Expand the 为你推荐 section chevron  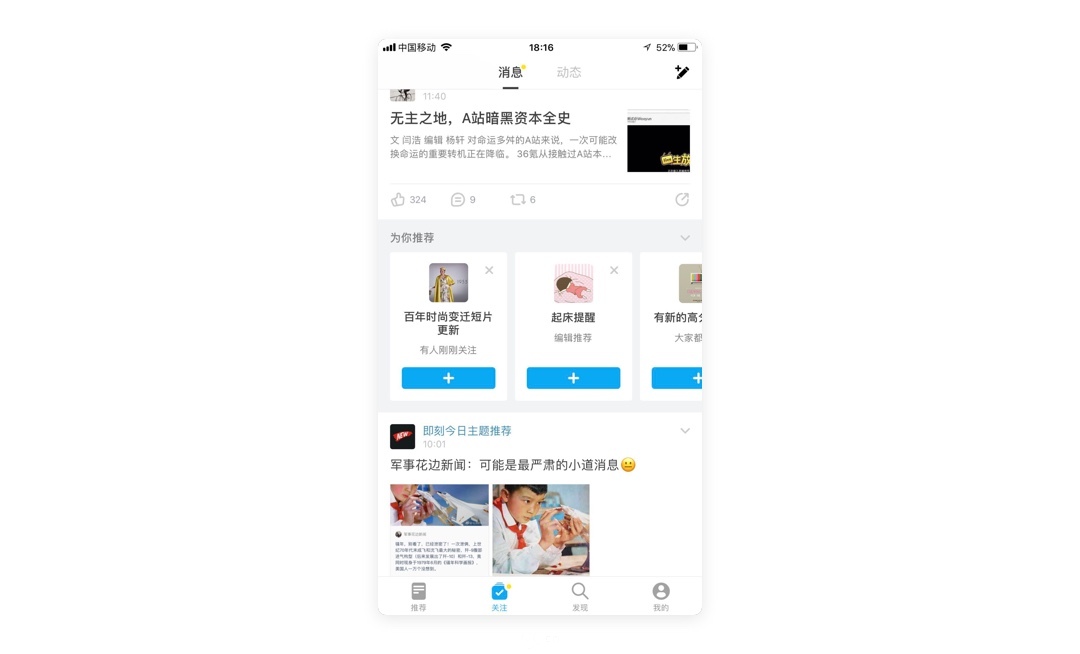[x=685, y=238]
